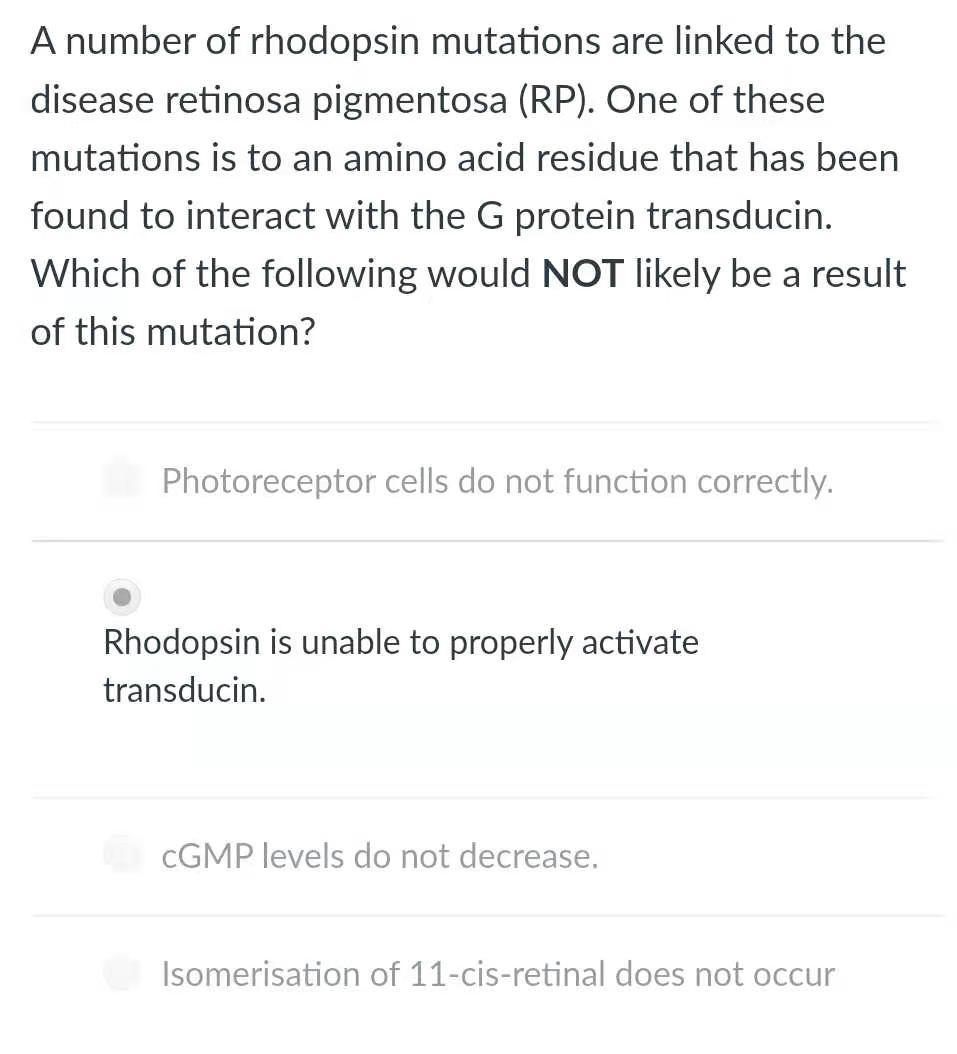Click the divider line above the first answer
The width and height of the screenshot is (957, 1054).
[478, 422]
